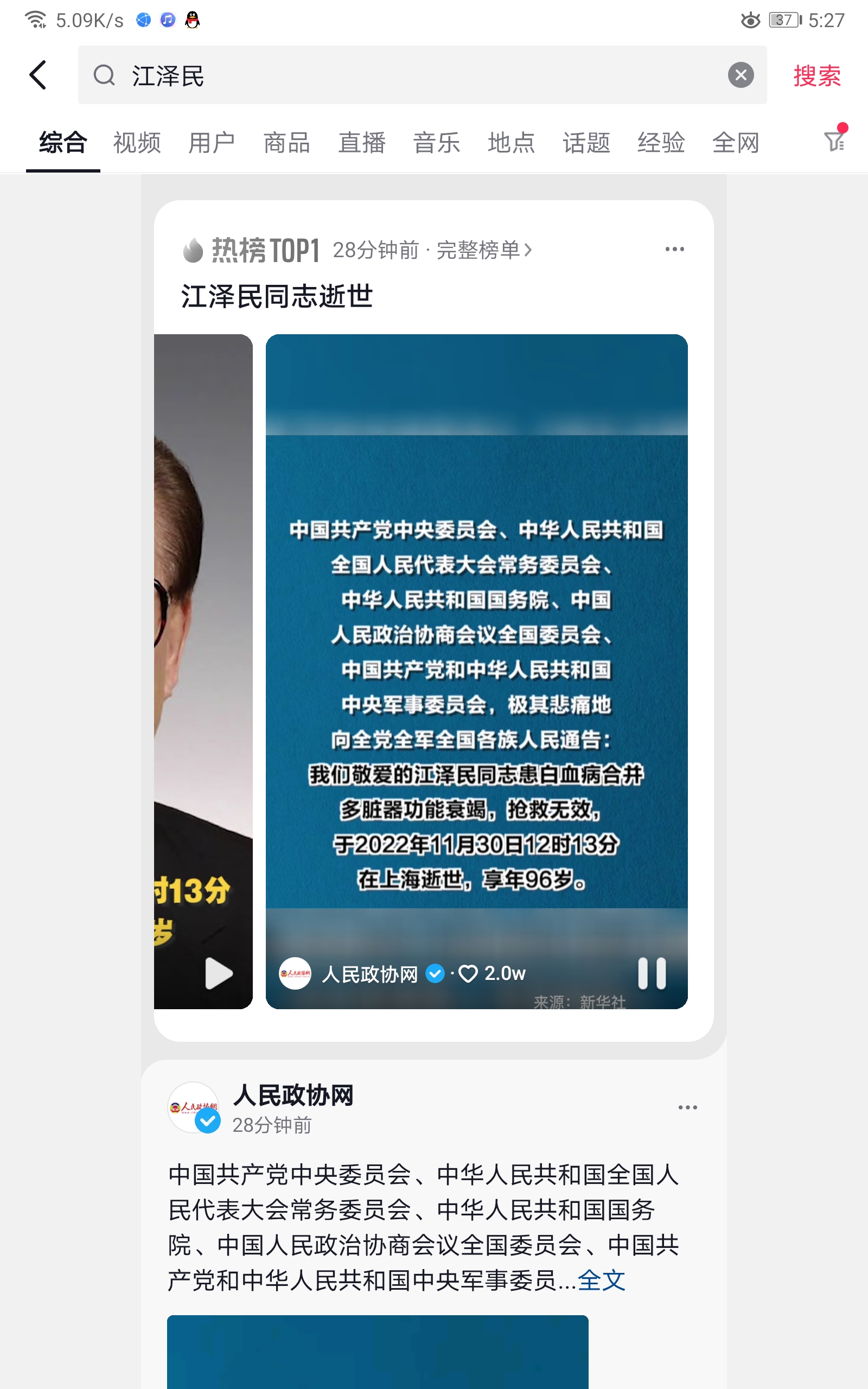Clear the search text
Image resolution: width=868 pixels, height=1389 pixels.
[741, 75]
